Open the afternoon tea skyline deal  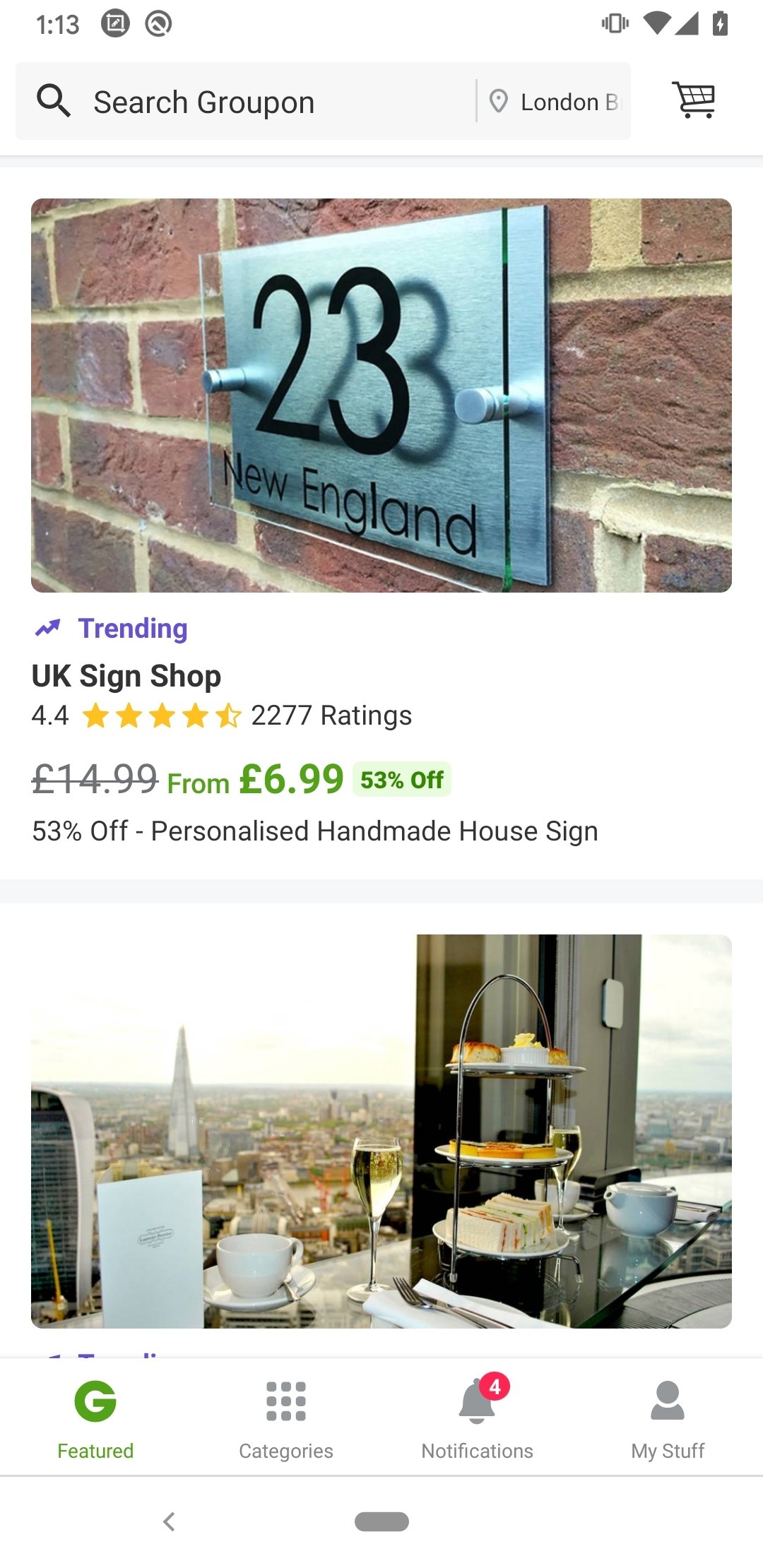(x=381, y=1131)
